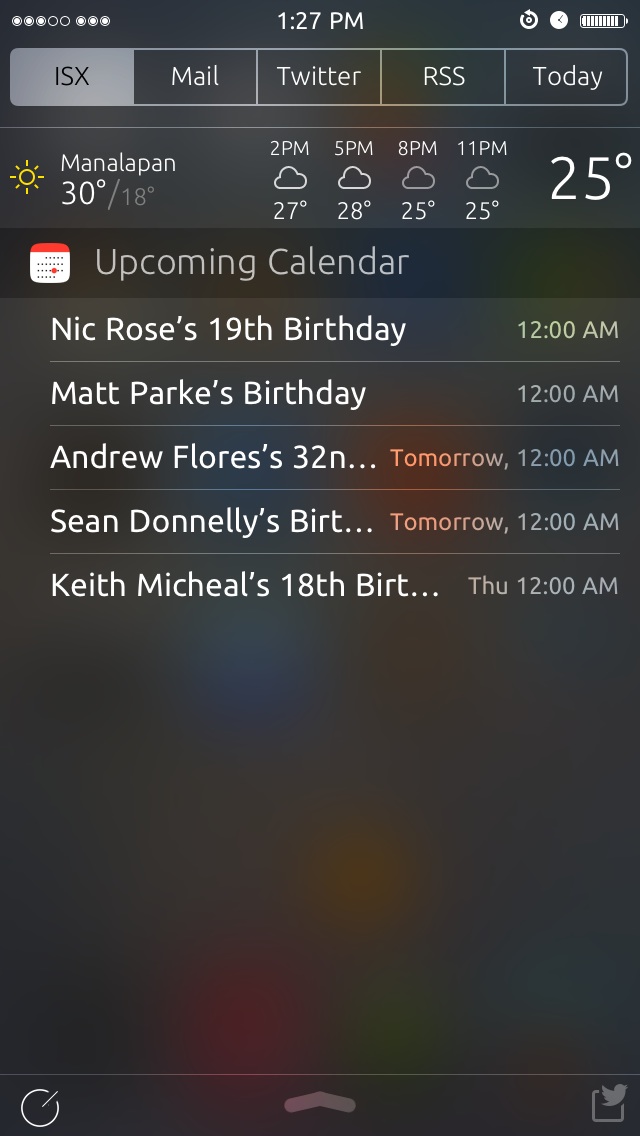Tap the circular refresh icon
640x1136 pixels.
click(x=40, y=1106)
